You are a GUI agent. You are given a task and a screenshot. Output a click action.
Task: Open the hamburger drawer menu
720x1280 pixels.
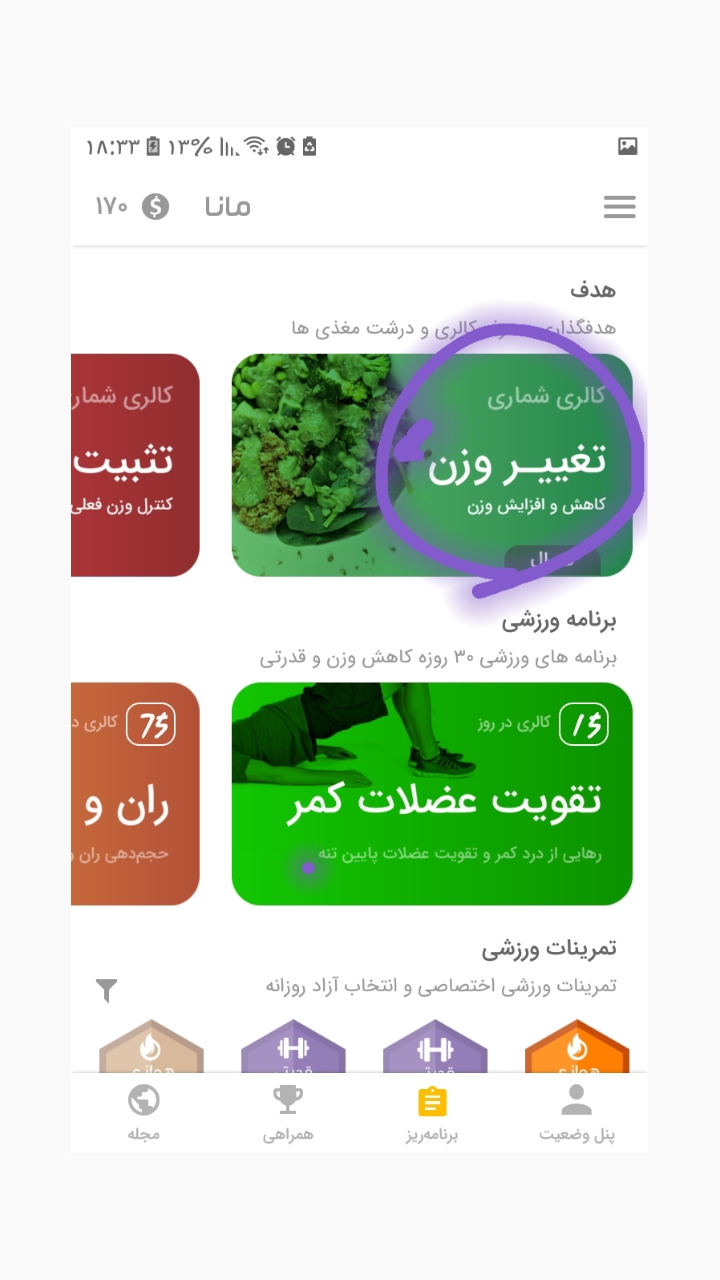[619, 207]
